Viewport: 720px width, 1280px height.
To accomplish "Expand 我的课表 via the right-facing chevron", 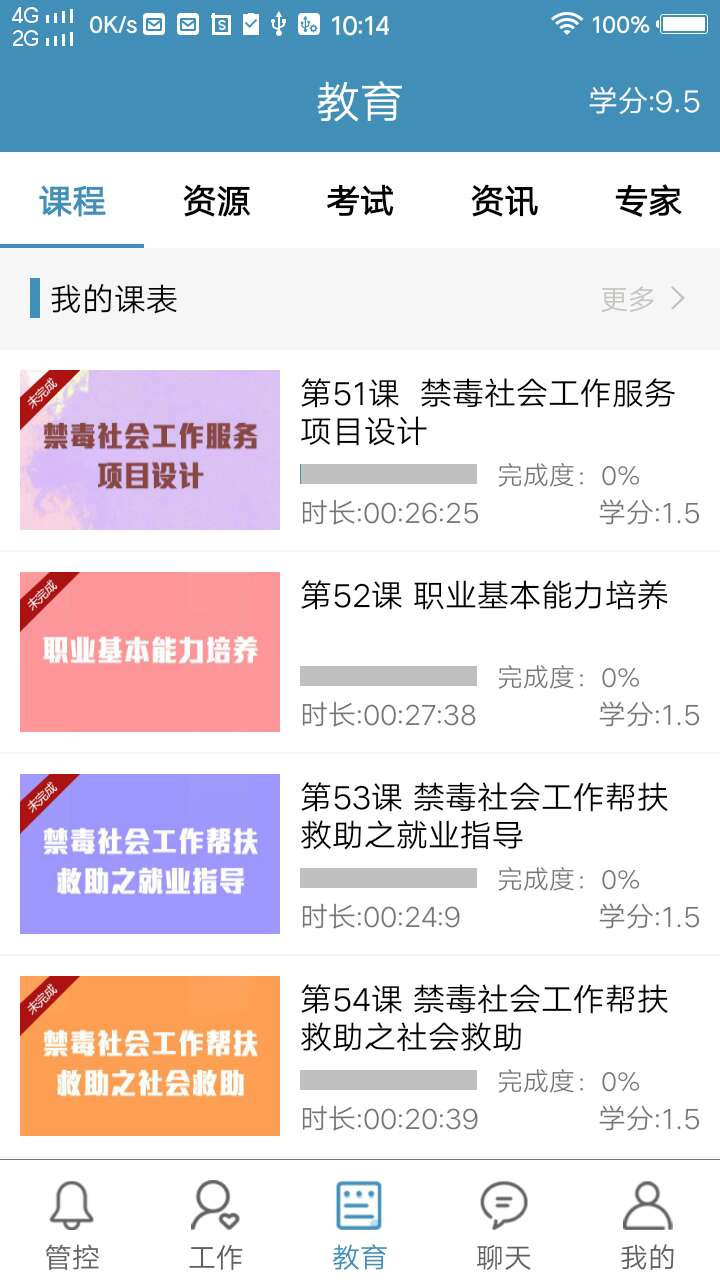I will [x=679, y=298].
